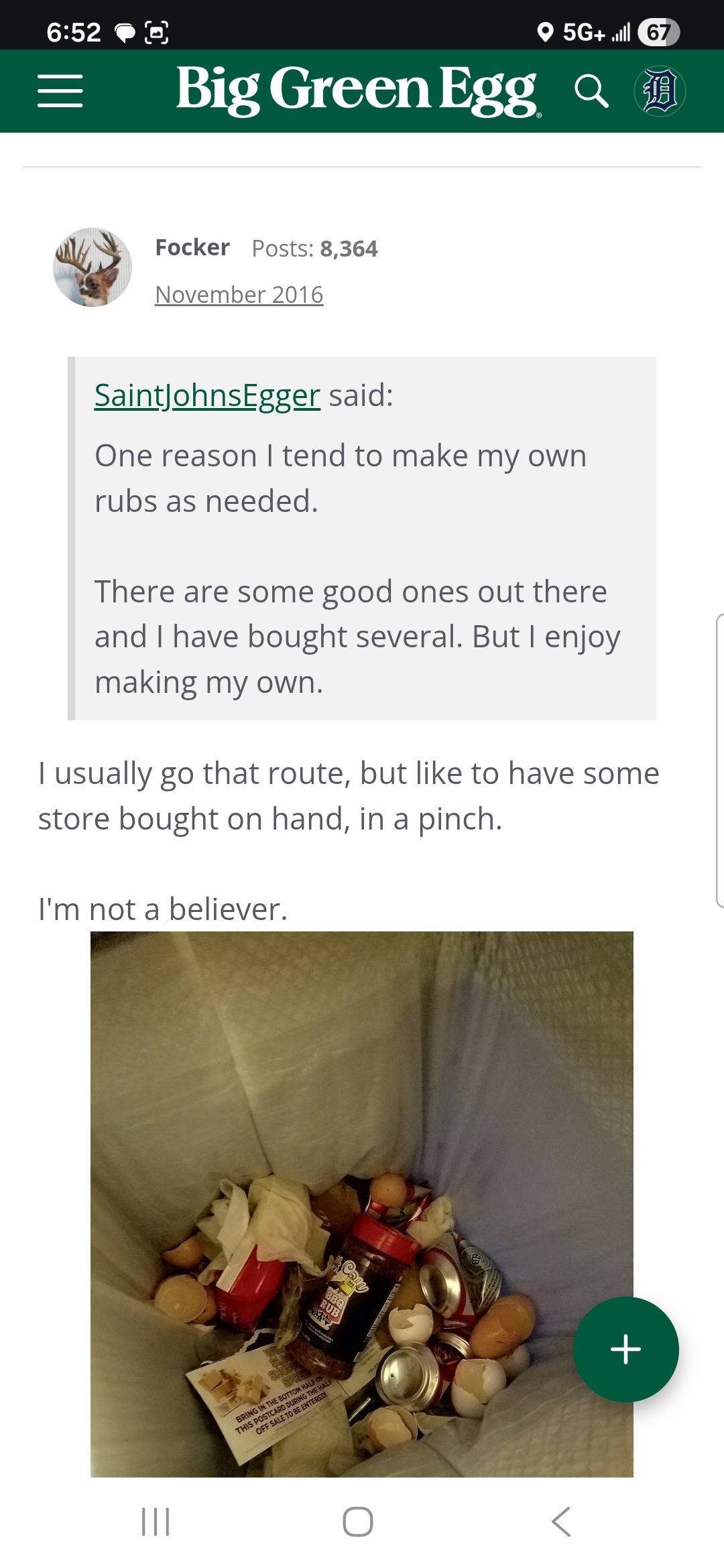Go back using system navigation
The height and width of the screenshot is (1568, 724).
tap(561, 1522)
